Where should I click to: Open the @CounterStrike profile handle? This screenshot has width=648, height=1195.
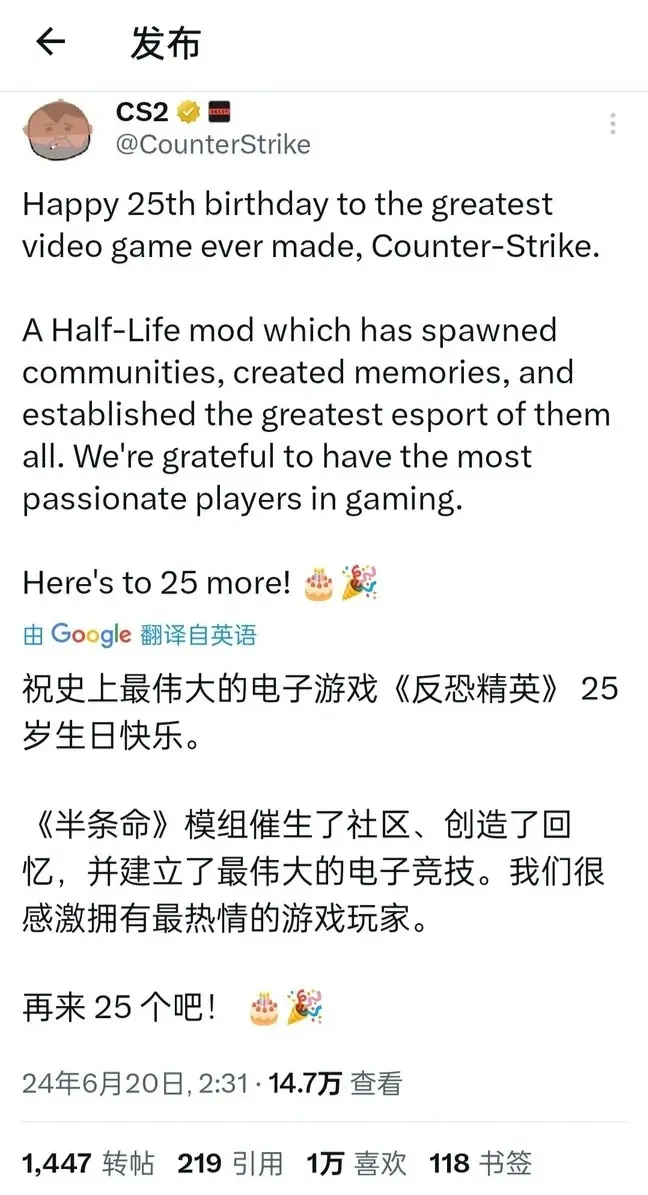pyautogui.click(x=213, y=144)
